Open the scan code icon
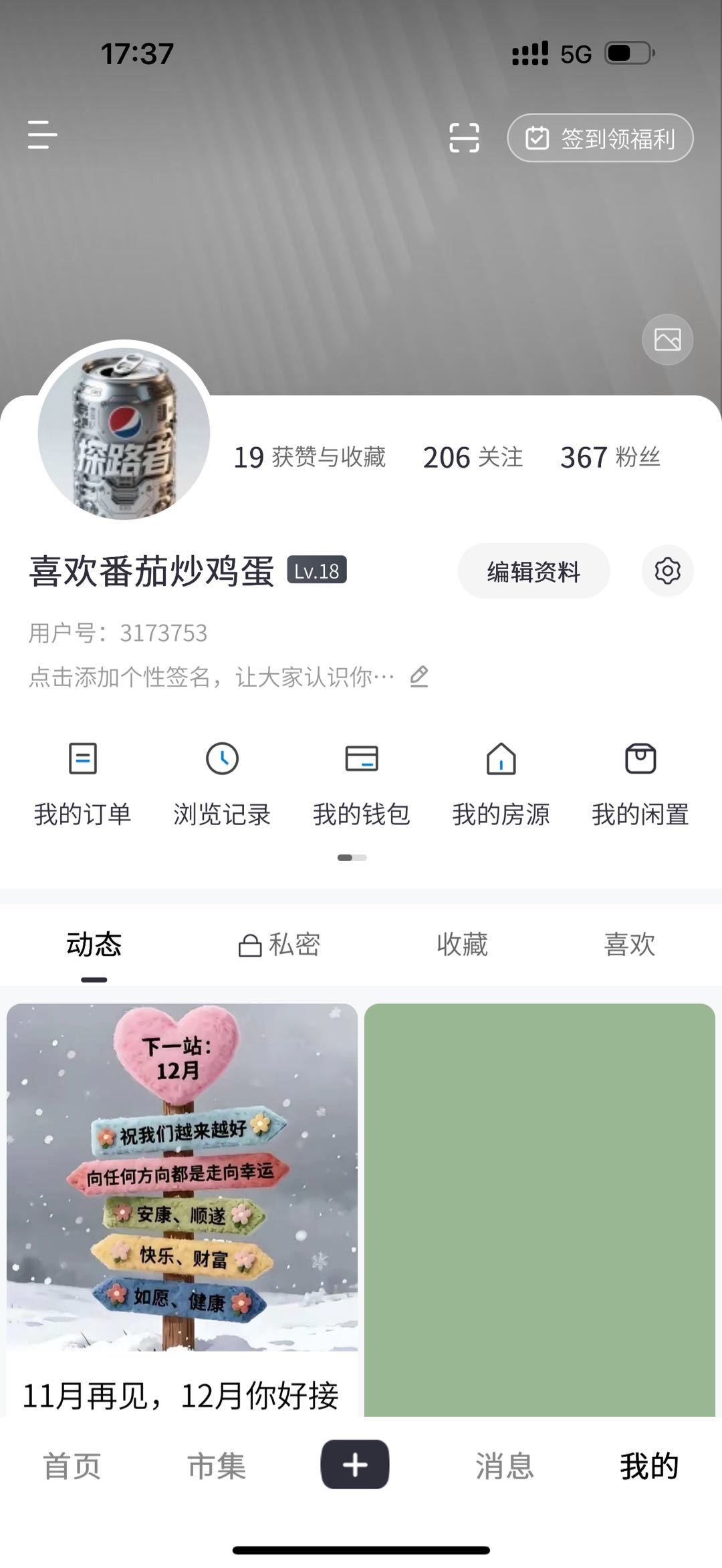 click(x=464, y=138)
